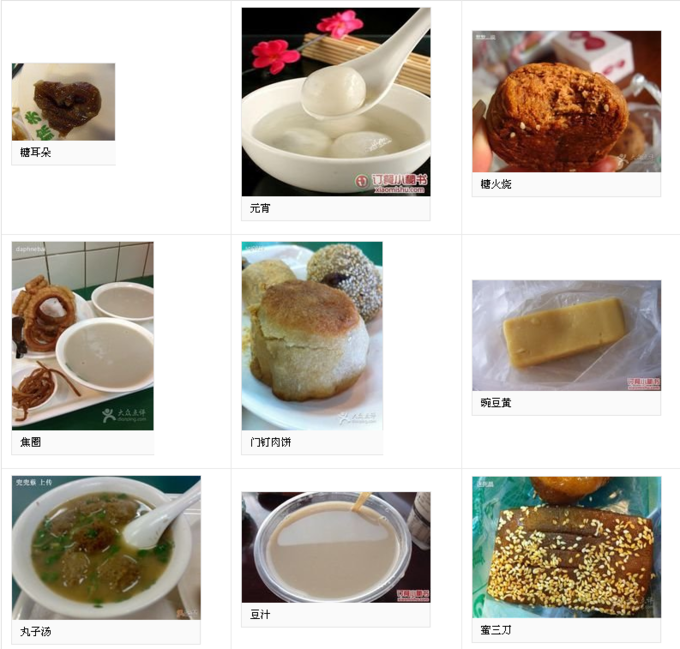Screen dimensions: 680x649
Task: Open the 丸子汤 picture tile
Action: 106,548
